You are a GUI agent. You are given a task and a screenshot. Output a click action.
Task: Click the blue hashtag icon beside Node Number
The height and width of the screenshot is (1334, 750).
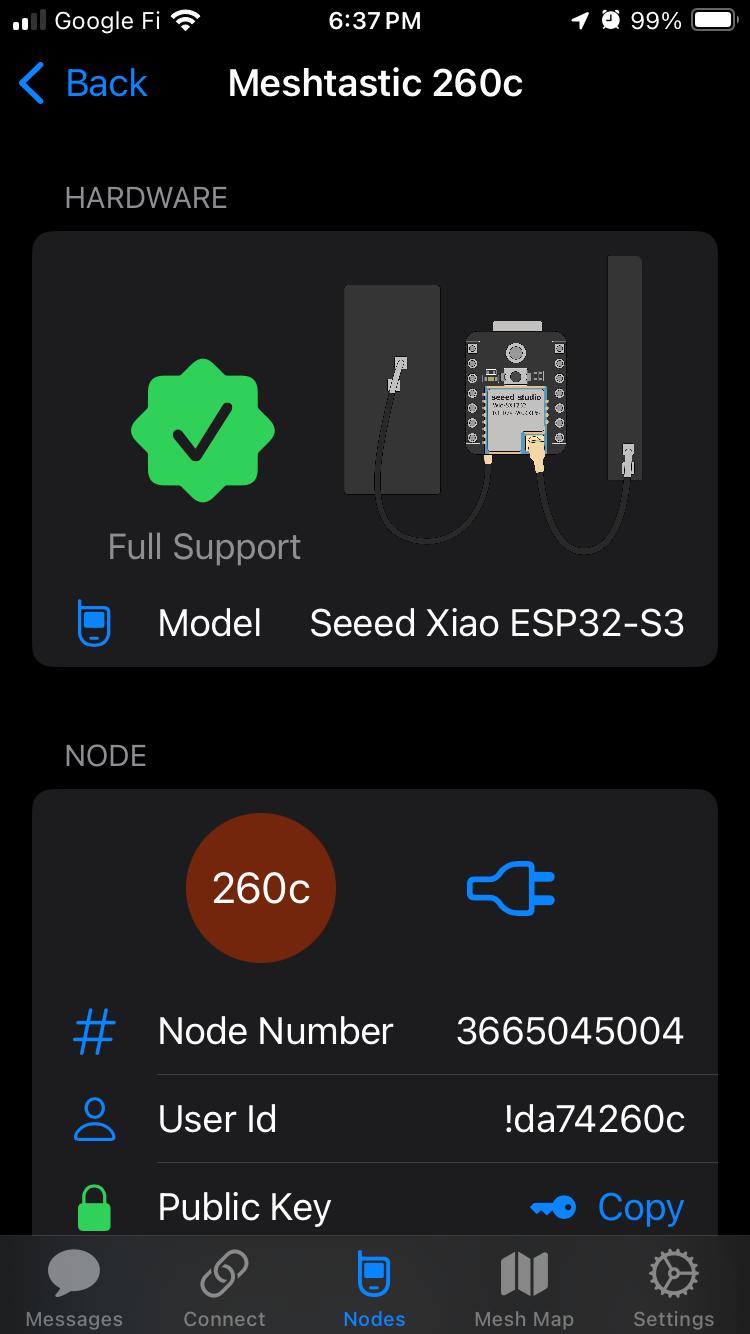[95, 1031]
